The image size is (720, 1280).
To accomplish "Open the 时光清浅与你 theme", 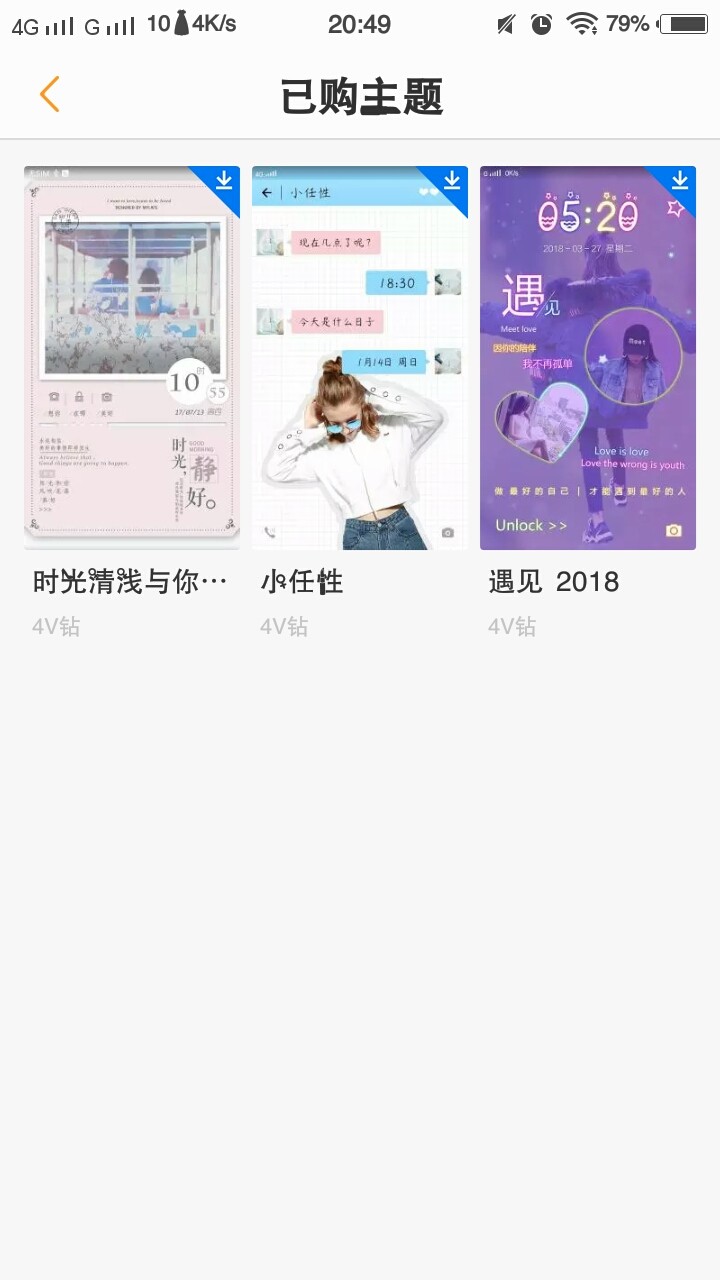I will click(131, 355).
